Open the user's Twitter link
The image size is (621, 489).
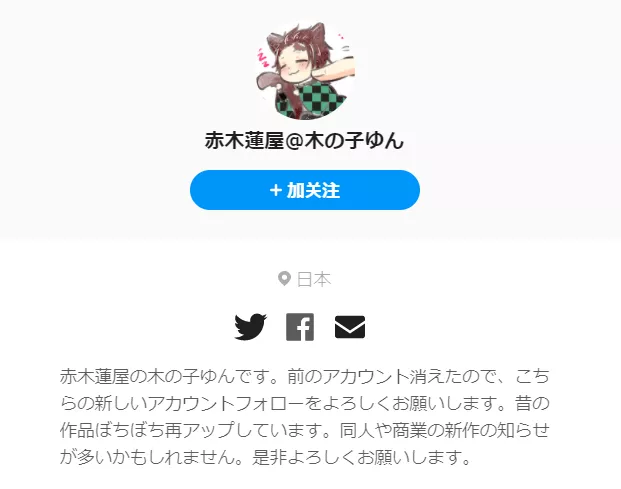[250, 327]
